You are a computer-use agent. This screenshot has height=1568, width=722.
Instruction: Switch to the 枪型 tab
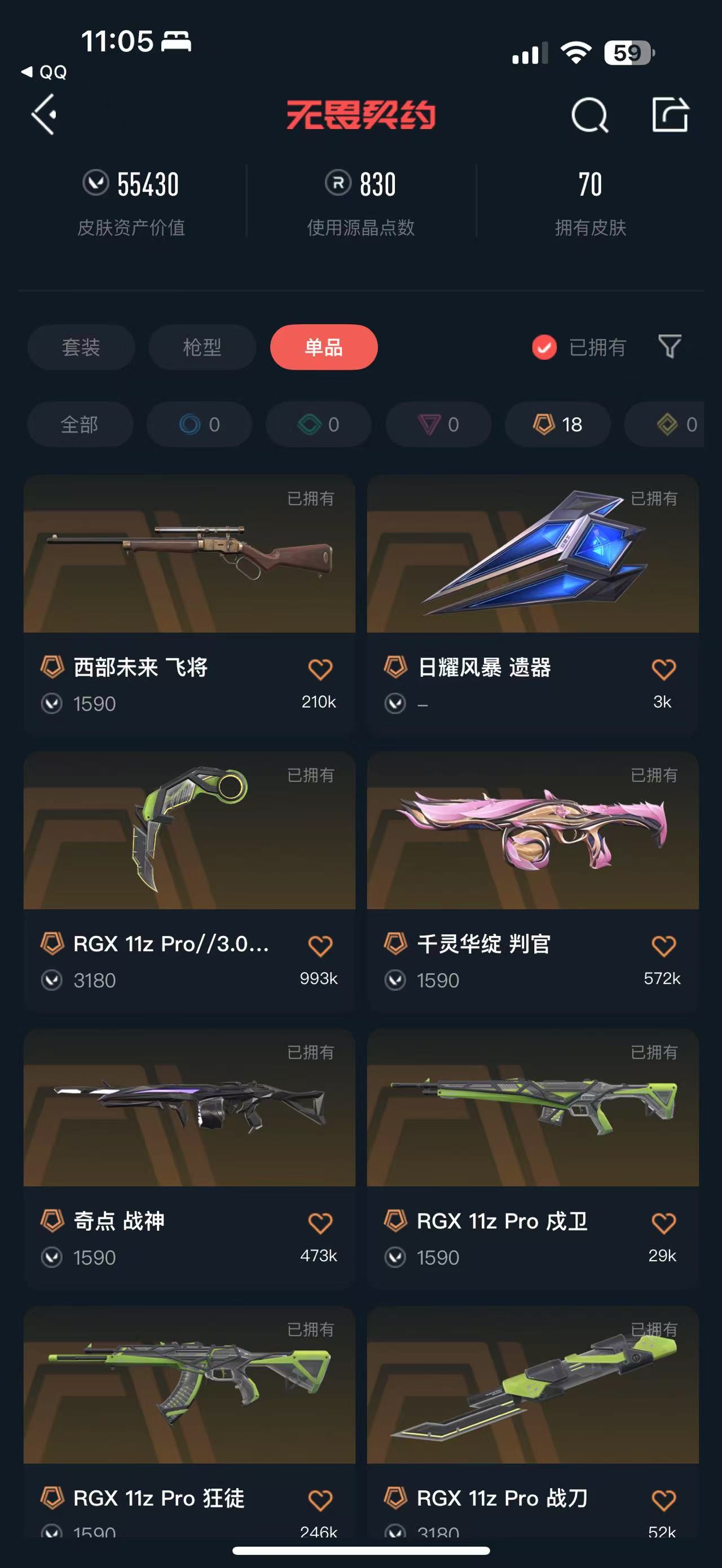202,347
